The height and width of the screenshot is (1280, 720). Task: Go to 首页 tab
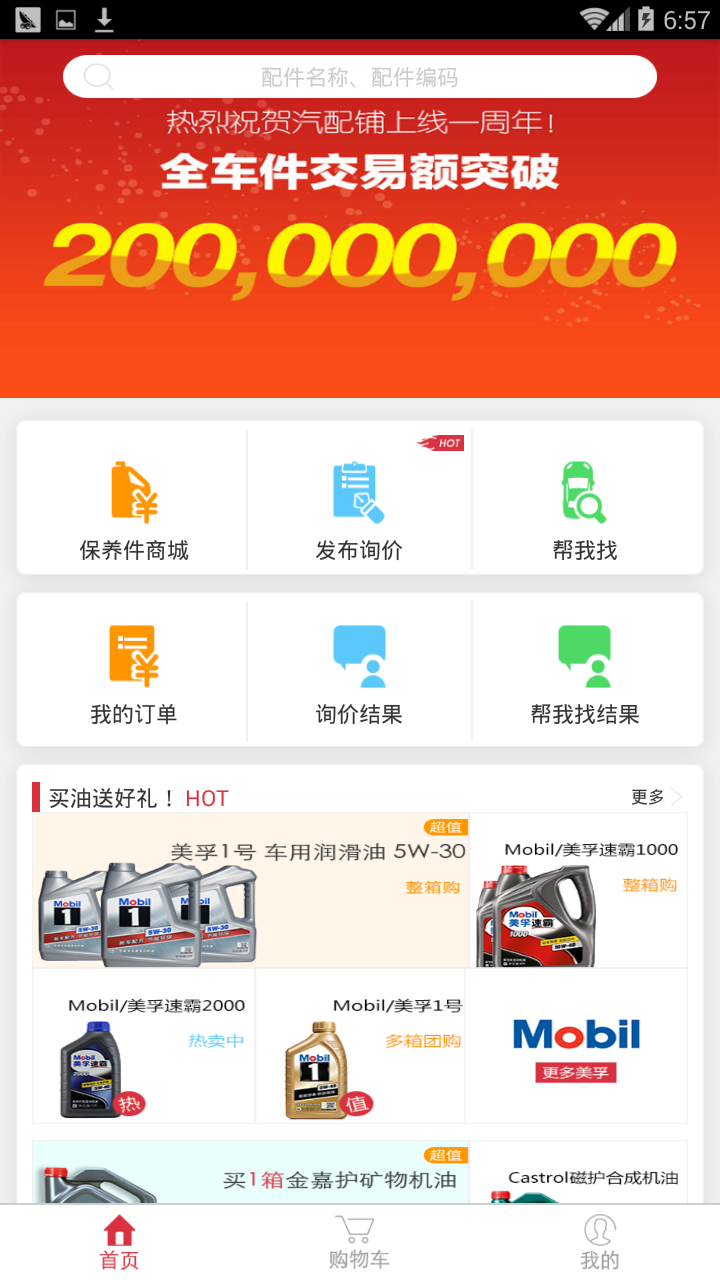pos(119,1242)
